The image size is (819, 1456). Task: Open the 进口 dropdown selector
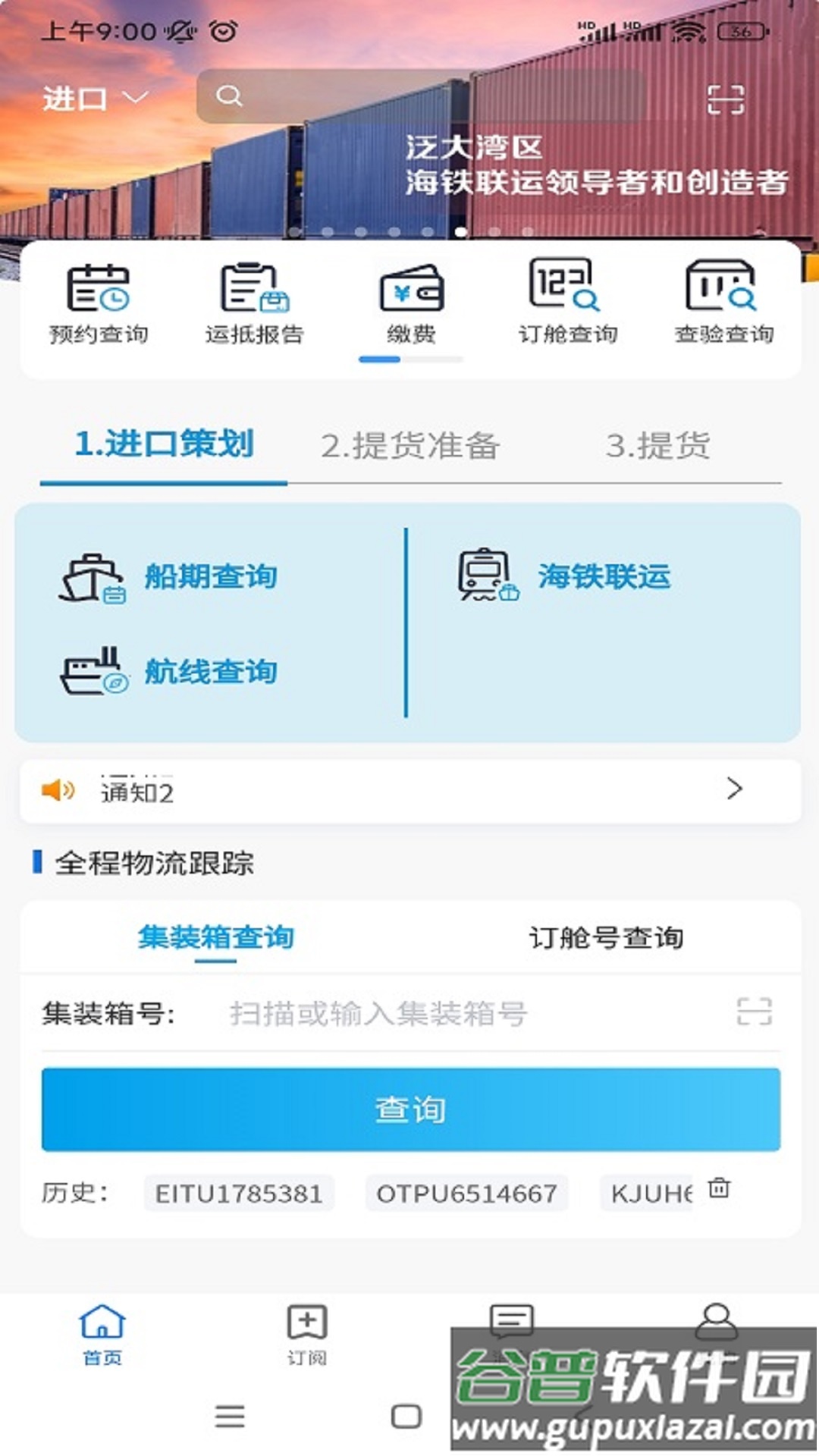pos(94,99)
